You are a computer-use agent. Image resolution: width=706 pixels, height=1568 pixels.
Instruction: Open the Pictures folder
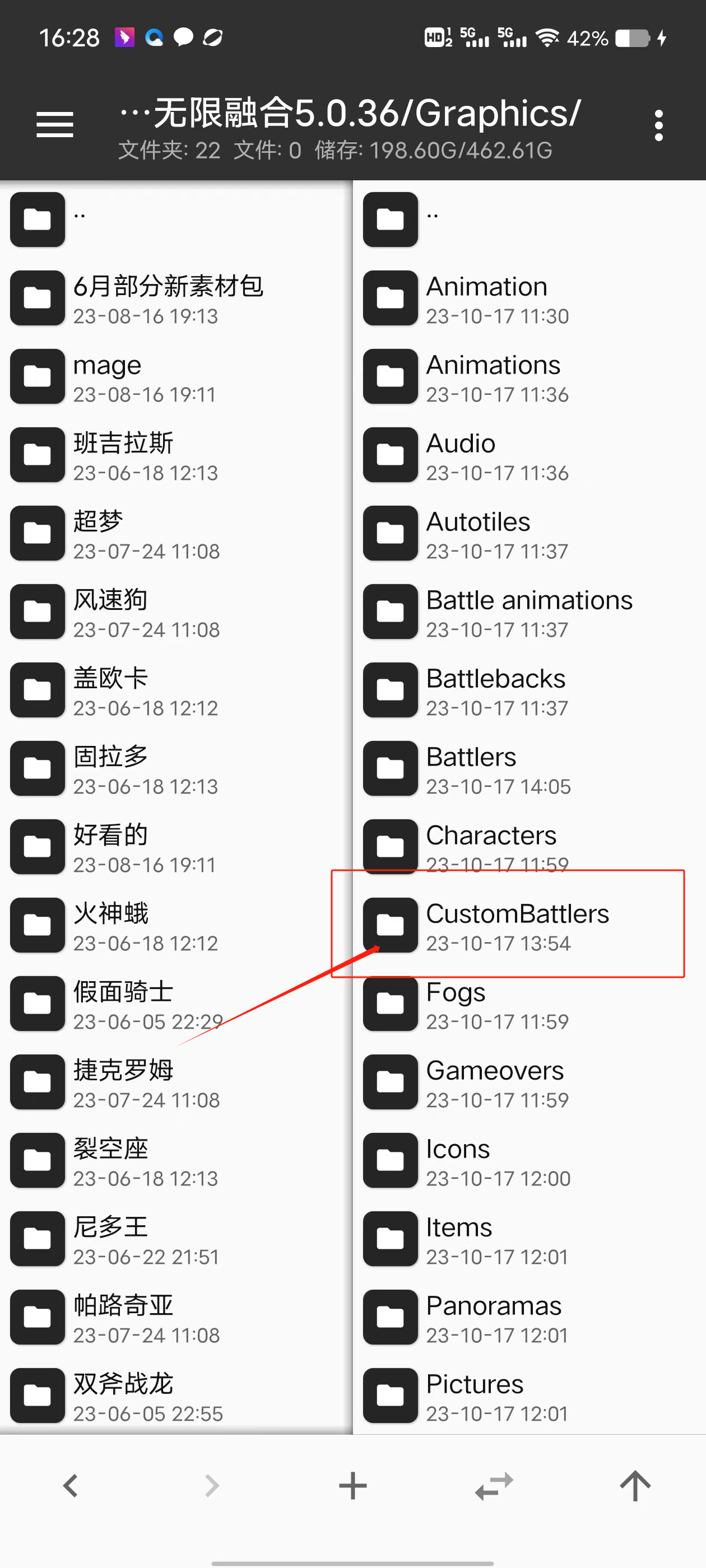point(475,1396)
